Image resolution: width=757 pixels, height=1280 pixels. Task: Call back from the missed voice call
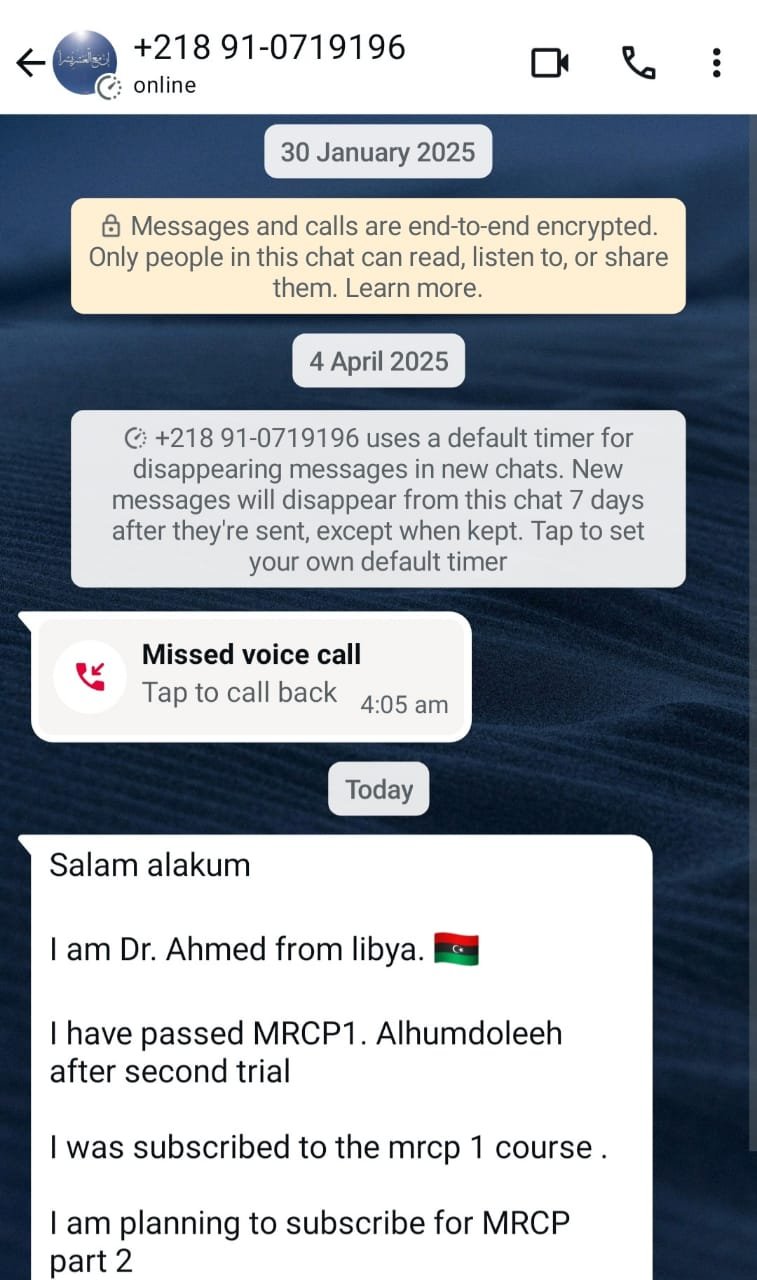tap(250, 676)
